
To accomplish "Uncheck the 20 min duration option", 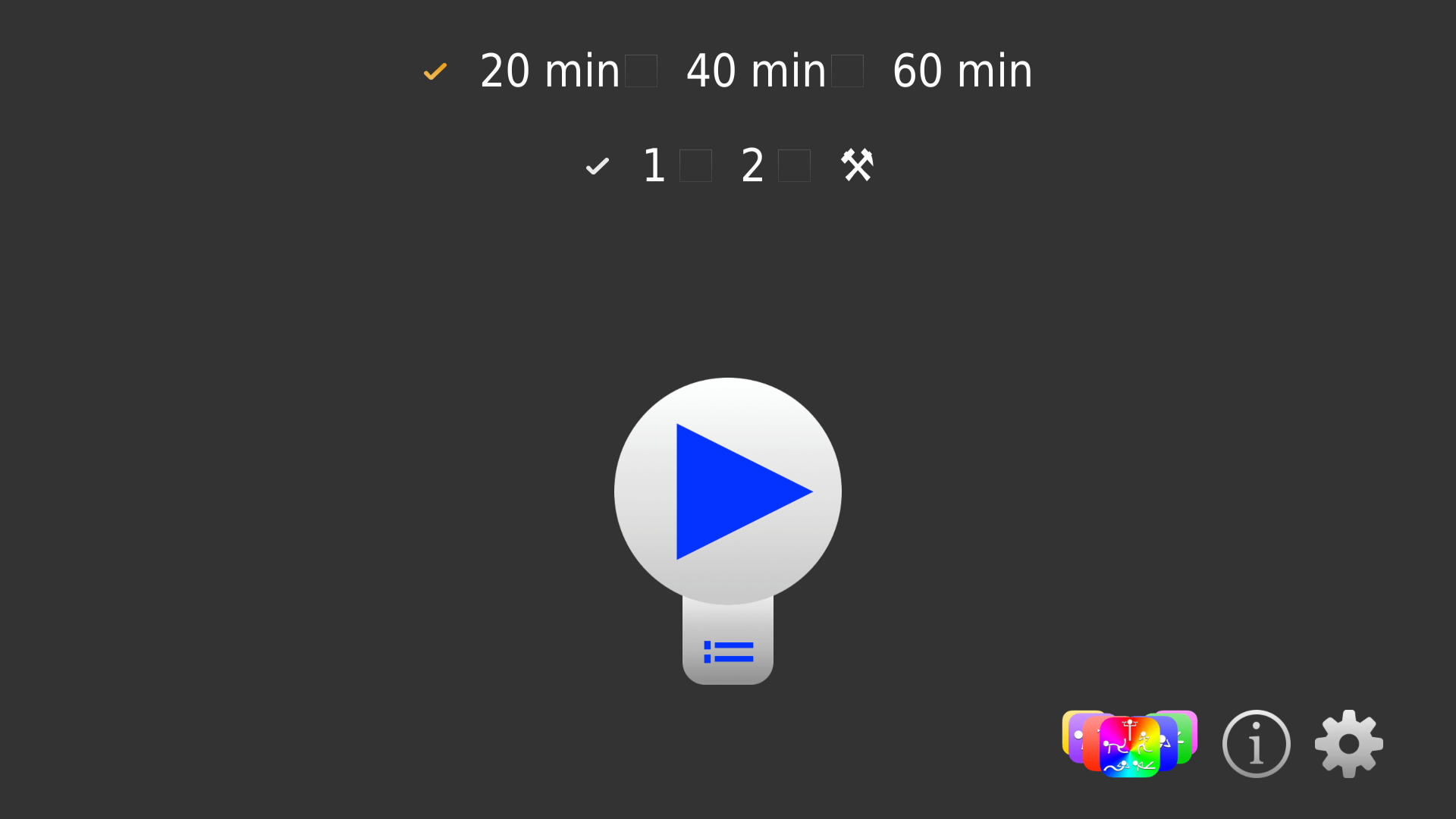I will (435, 71).
